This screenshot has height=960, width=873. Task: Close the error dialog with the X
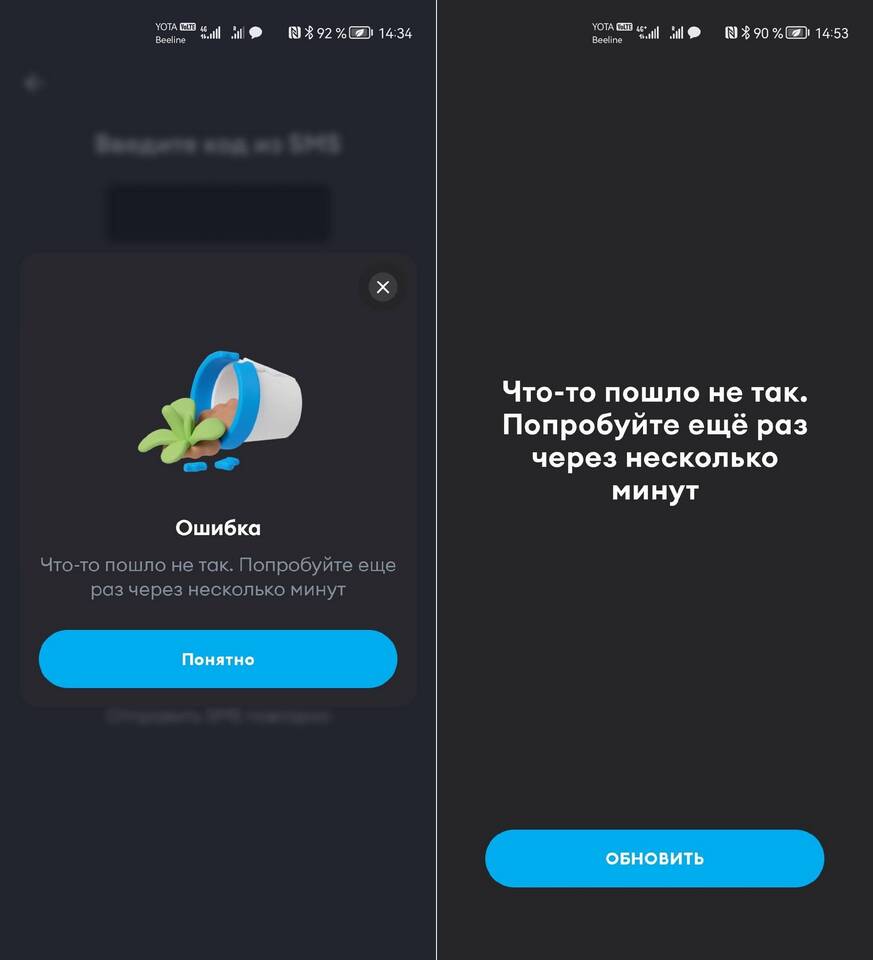coord(382,288)
